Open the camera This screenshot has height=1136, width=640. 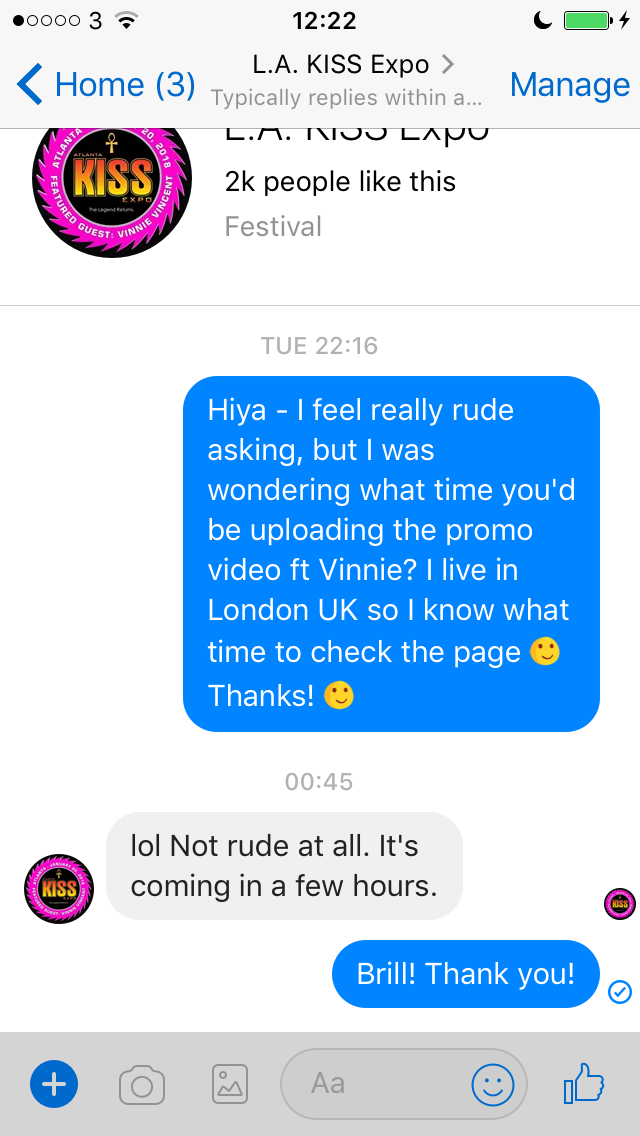(x=142, y=1084)
